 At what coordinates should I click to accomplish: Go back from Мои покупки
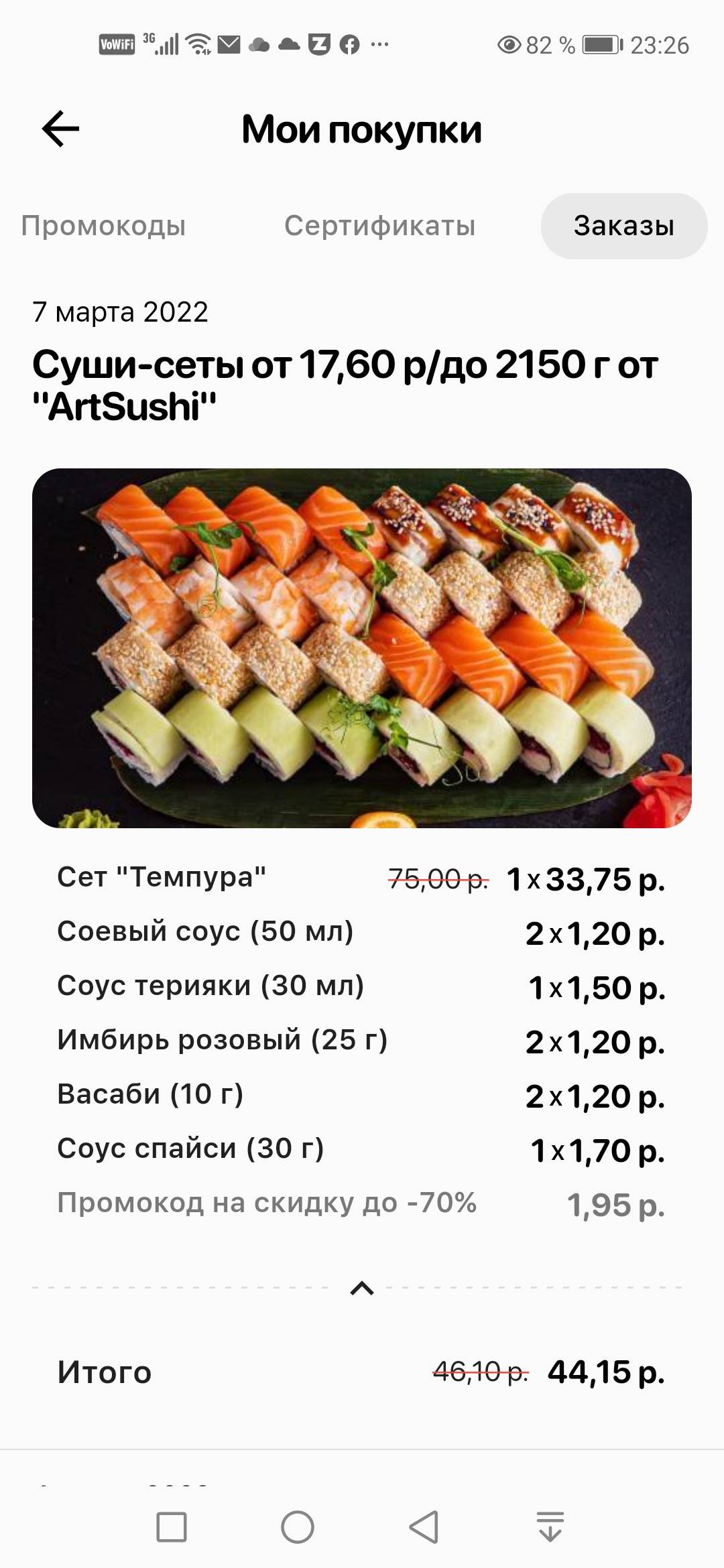(60, 129)
